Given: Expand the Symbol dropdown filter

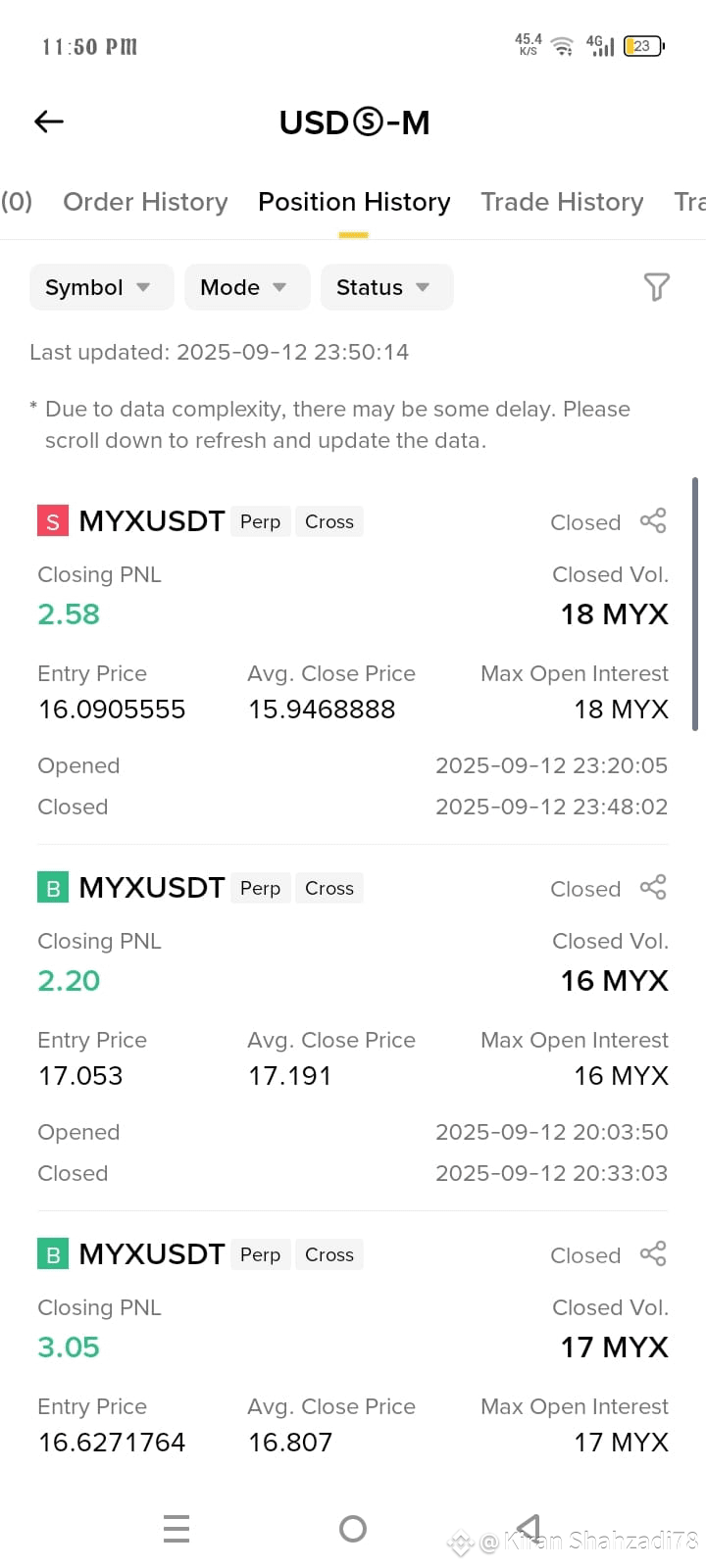Looking at the screenshot, I should [x=101, y=287].
